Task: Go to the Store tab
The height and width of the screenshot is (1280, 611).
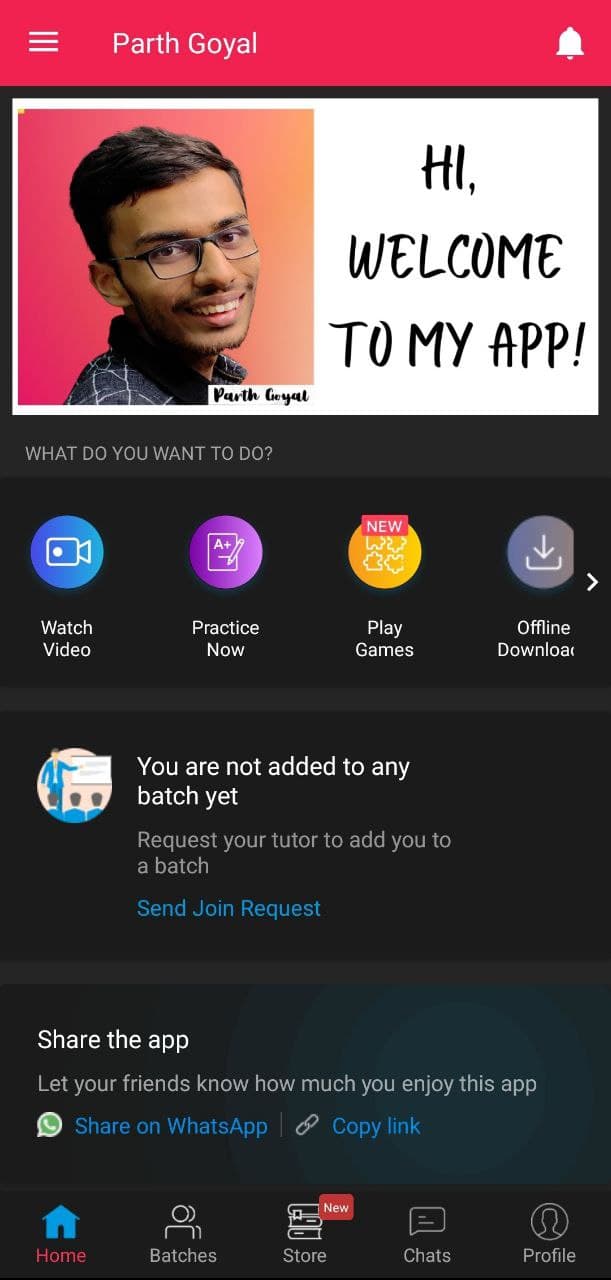Action: point(305,1235)
